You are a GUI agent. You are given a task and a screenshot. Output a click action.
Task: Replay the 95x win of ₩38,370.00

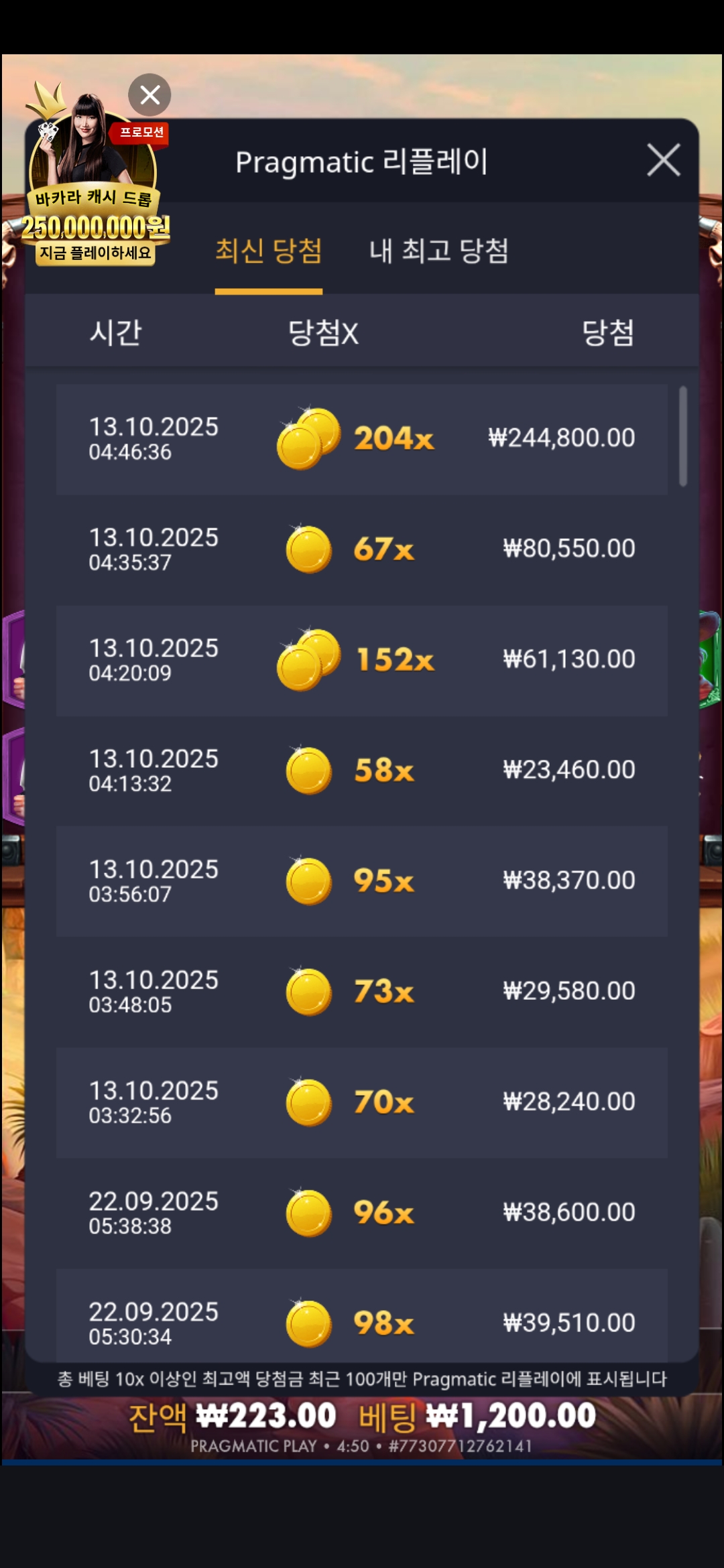point(361,881)
